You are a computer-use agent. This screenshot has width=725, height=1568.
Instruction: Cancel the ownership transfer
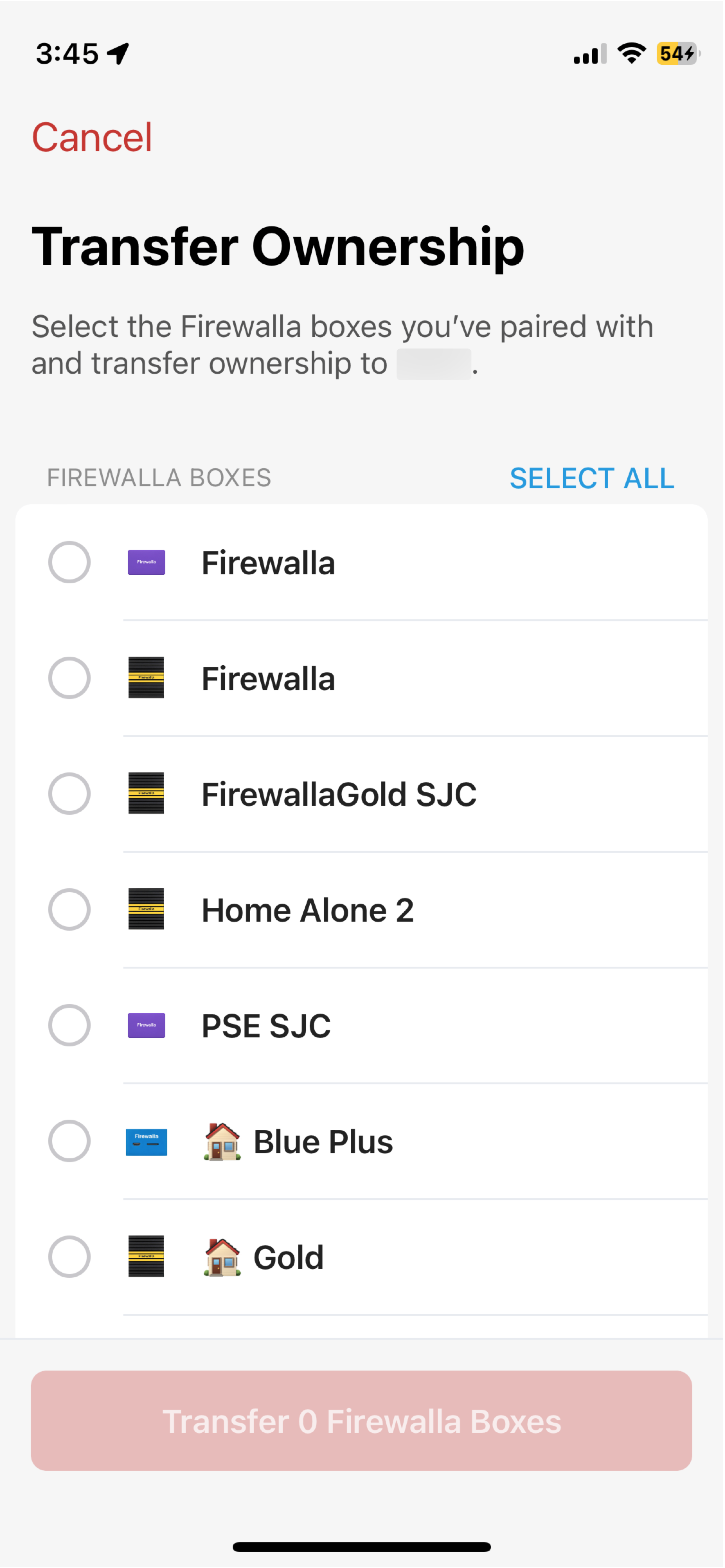(x=92, y=138)
